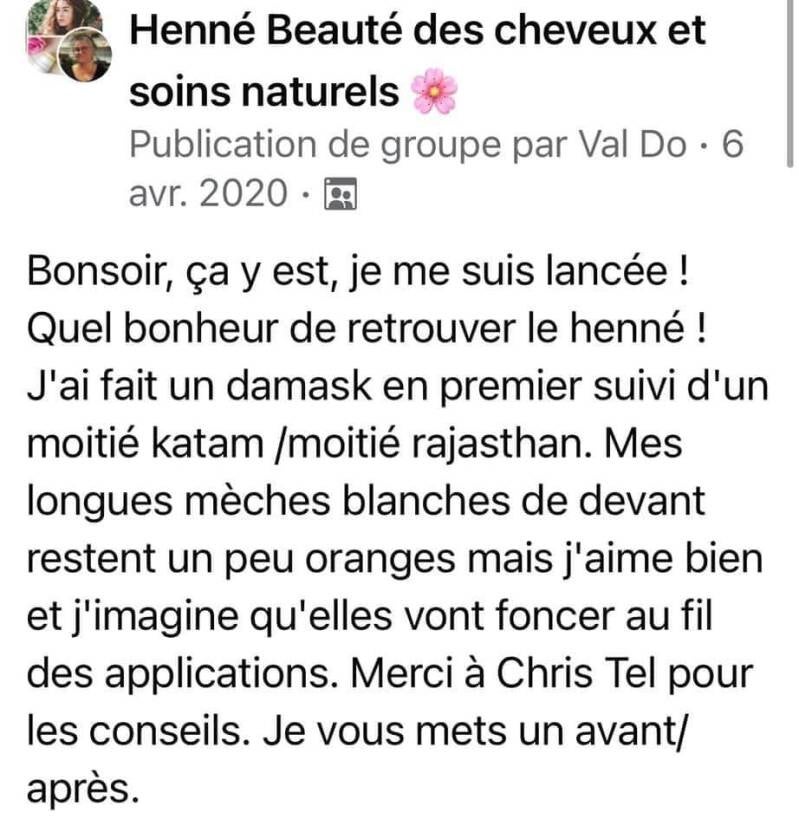
Task: Open the Henné Beauté des cheveux group name
Action: [x=418, y=61]
